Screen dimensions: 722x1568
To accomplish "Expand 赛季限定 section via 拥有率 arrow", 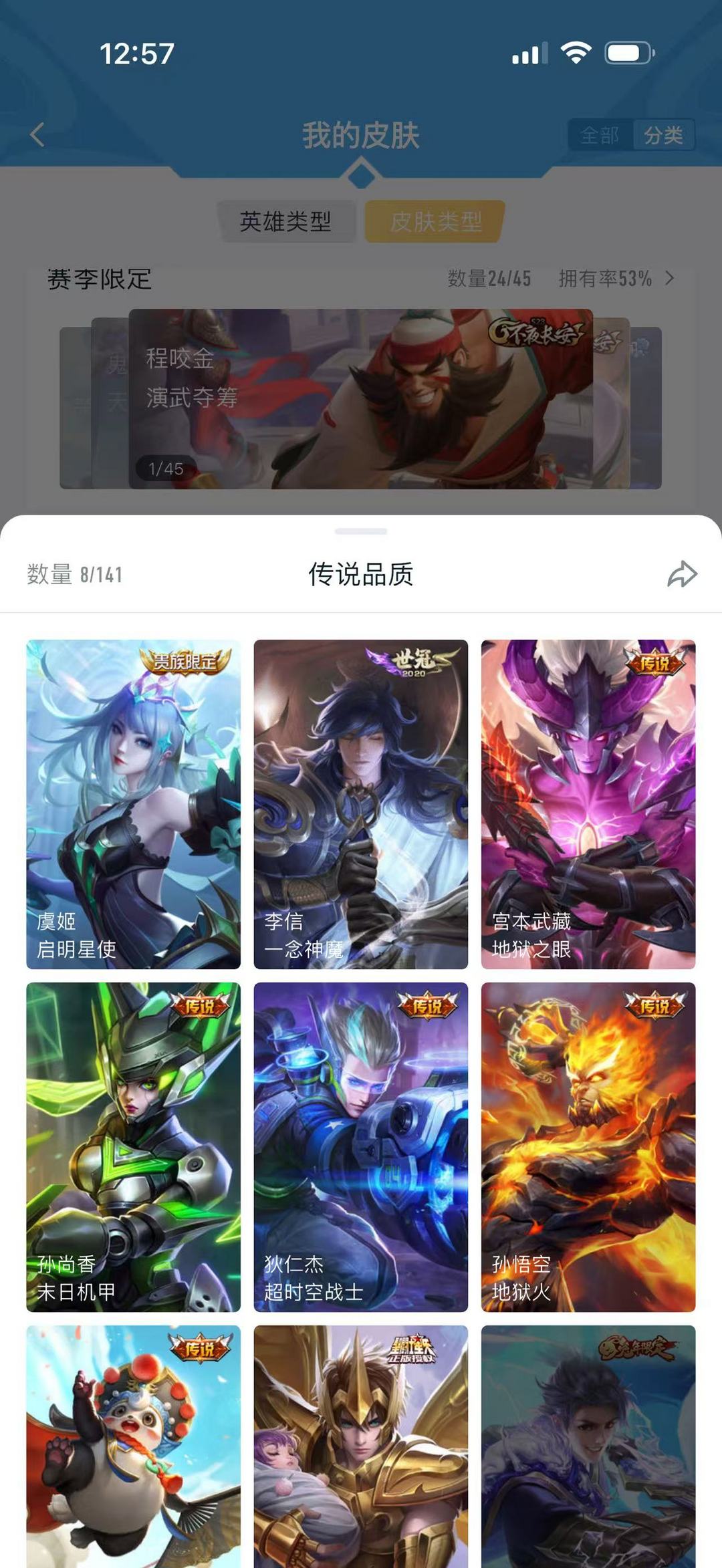I will coord(670,278).
